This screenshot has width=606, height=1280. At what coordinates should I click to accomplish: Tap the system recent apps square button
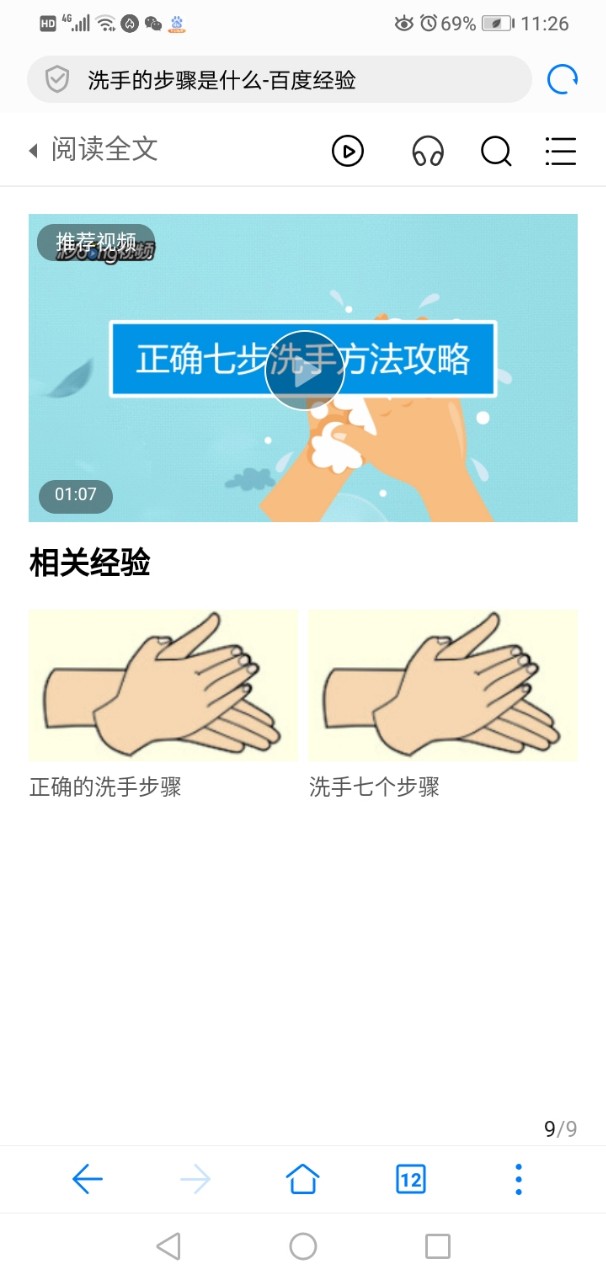[438, 1246]
